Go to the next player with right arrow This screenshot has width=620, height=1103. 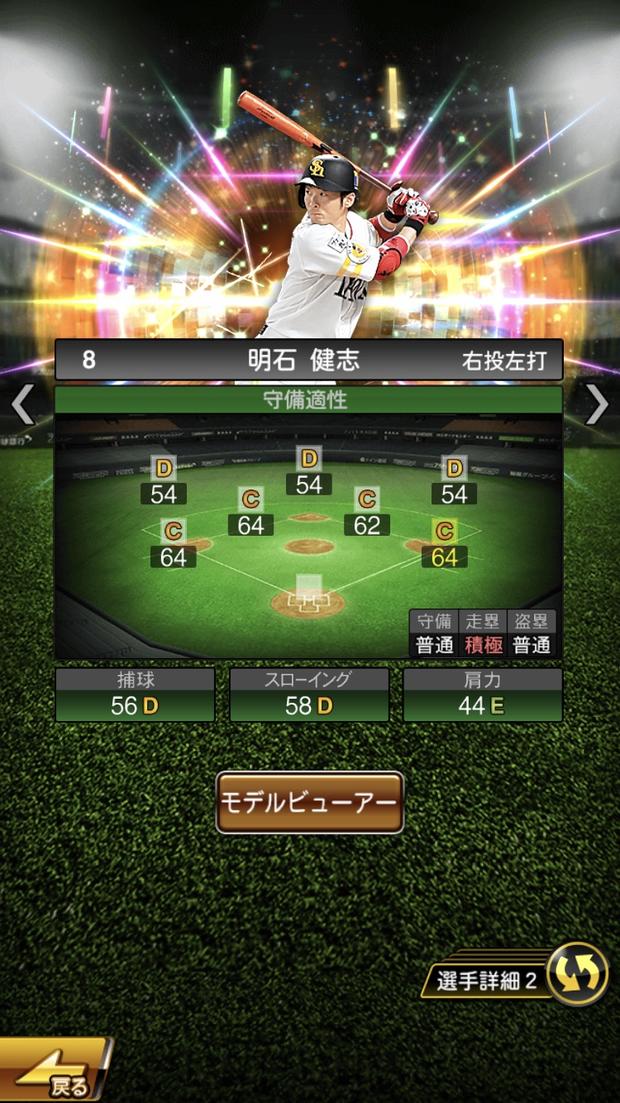(596, 404)
